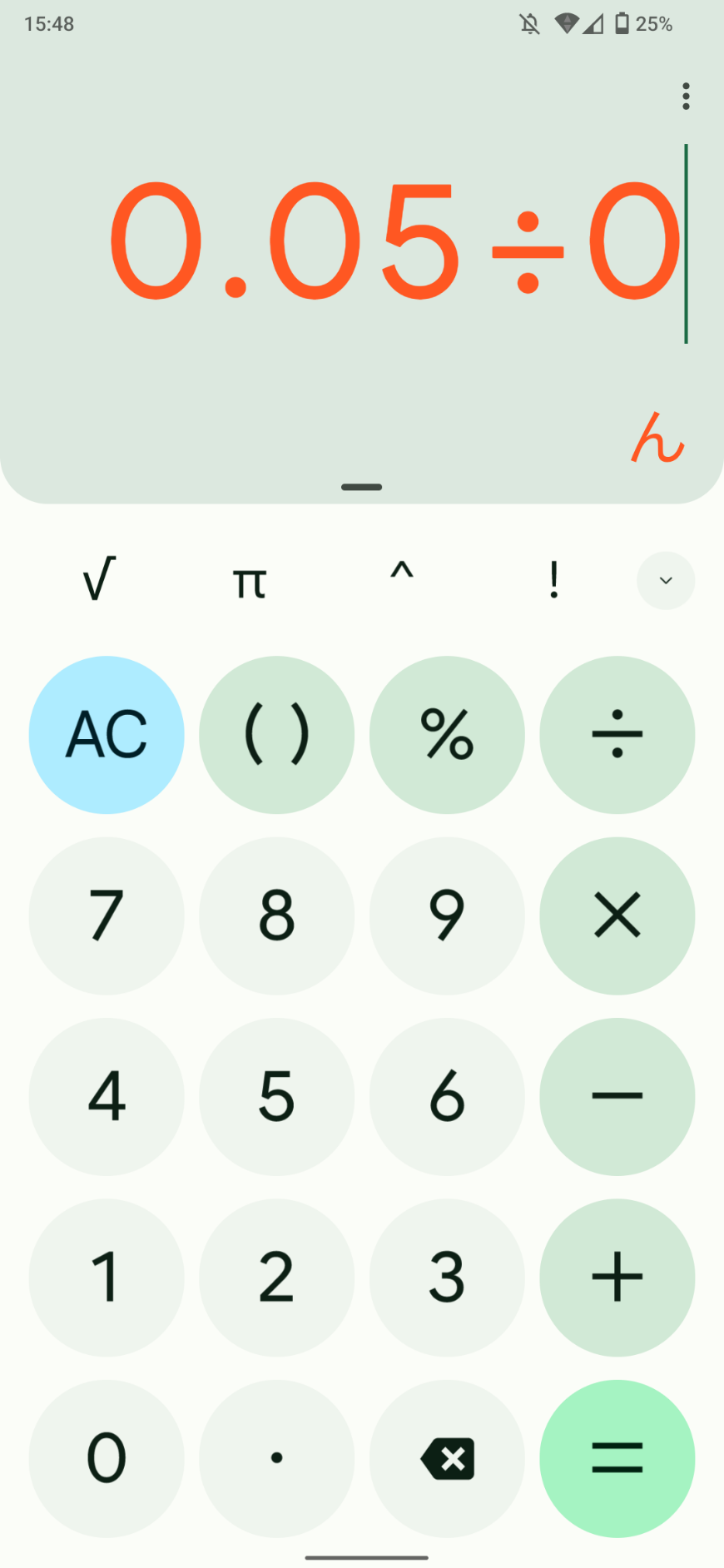724x1568 pixels.
Task: Insert the pi constant
Action: [x=250, y=580]
